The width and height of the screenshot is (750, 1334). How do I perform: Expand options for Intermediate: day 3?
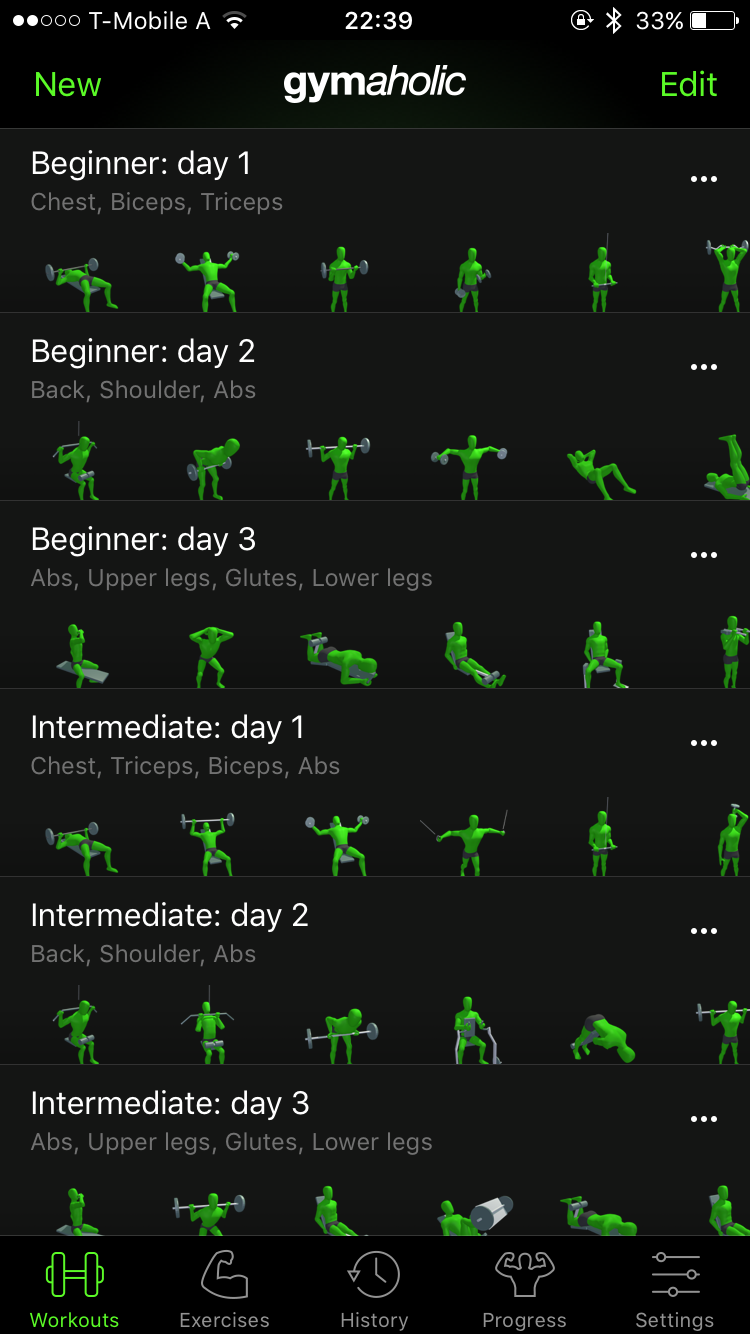coord(704,1118)
